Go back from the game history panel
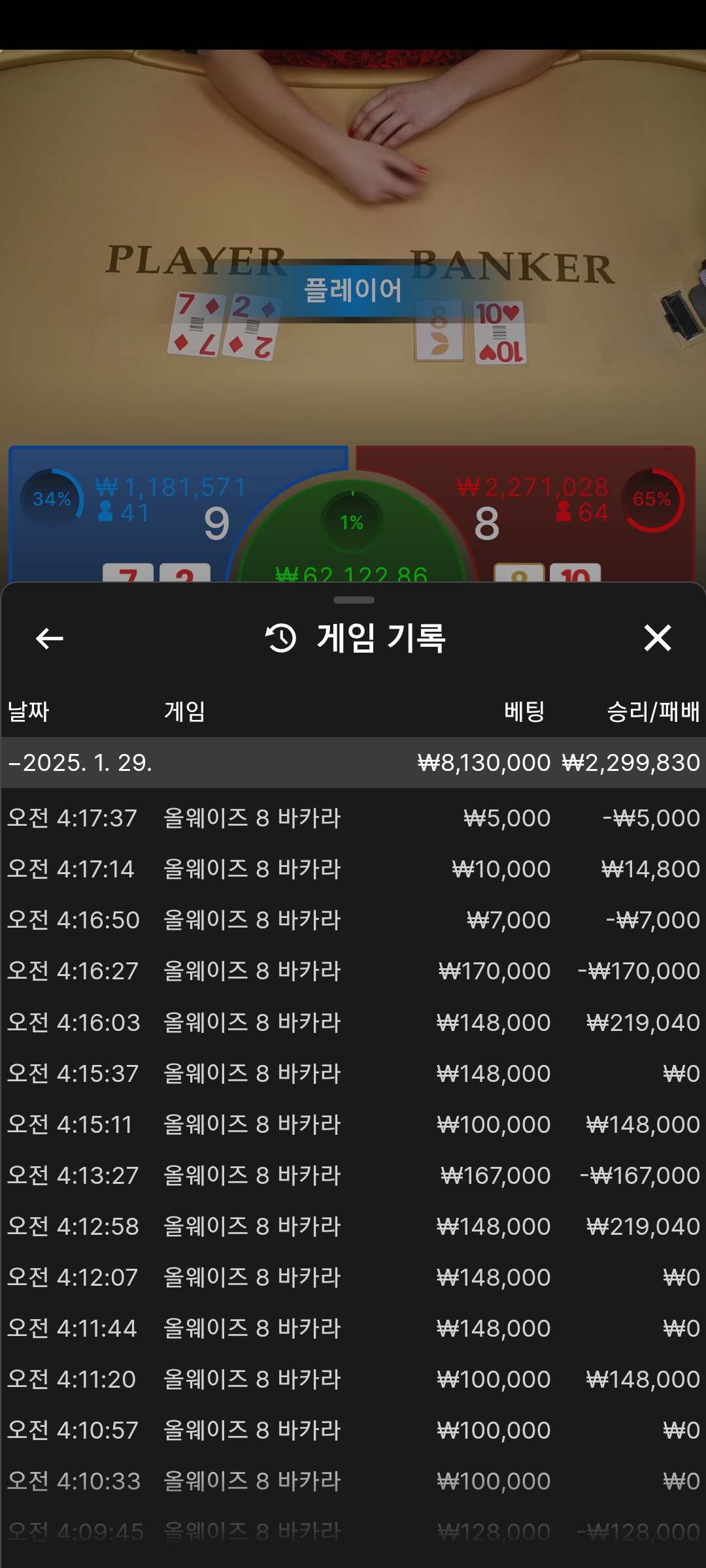This screenshot has width=706, height=1568. tap(50, 638)
